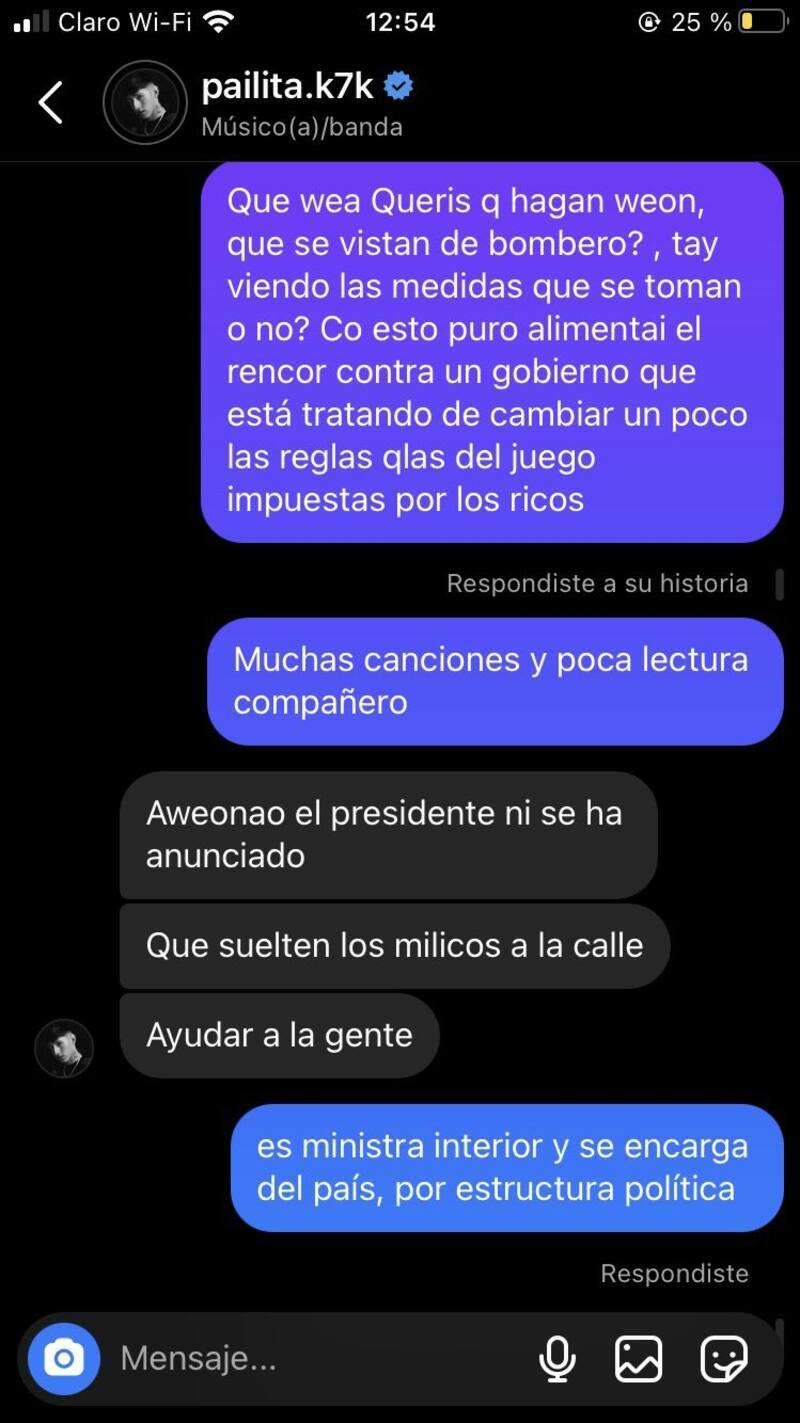The width and height of the screenshot is (800, 1423).
Task: Go back to the message list
Action: click(50, 103)
